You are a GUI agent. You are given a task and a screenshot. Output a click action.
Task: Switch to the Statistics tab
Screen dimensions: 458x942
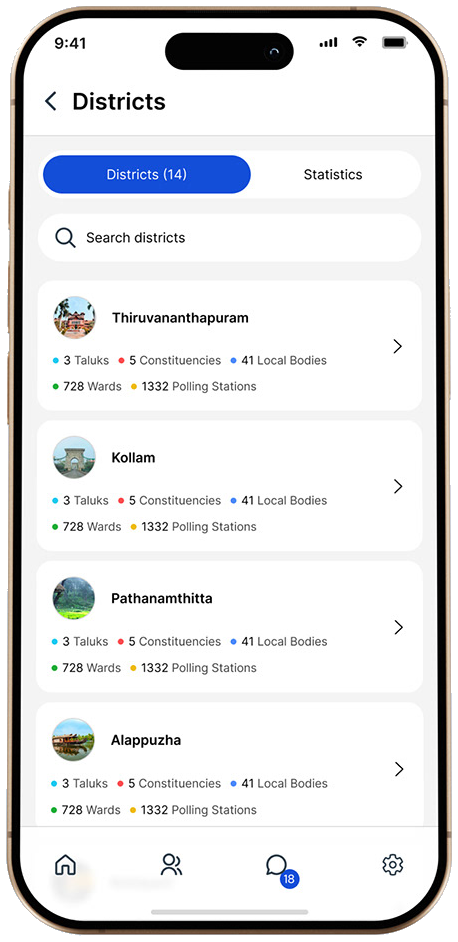[333, 175]
